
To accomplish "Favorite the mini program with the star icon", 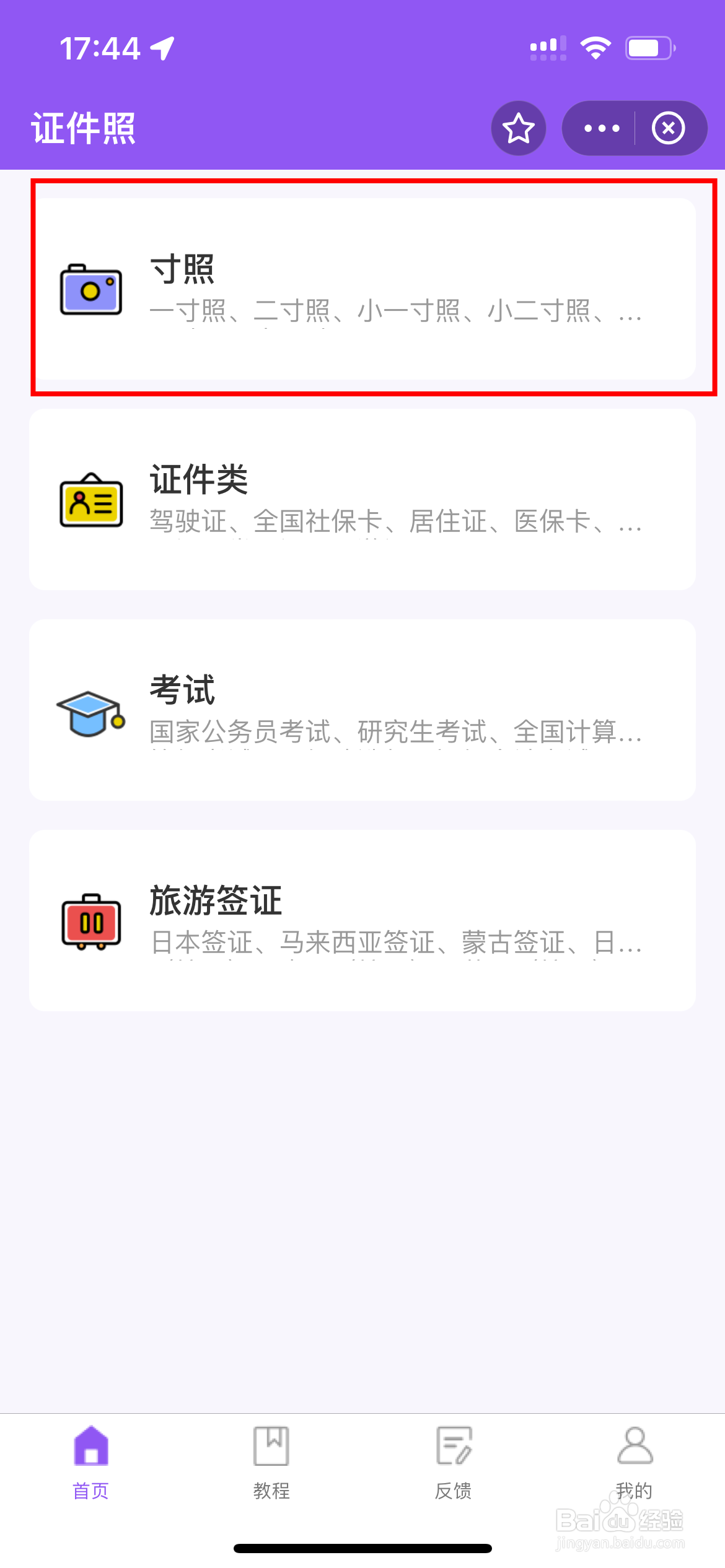I will point(518,128).
